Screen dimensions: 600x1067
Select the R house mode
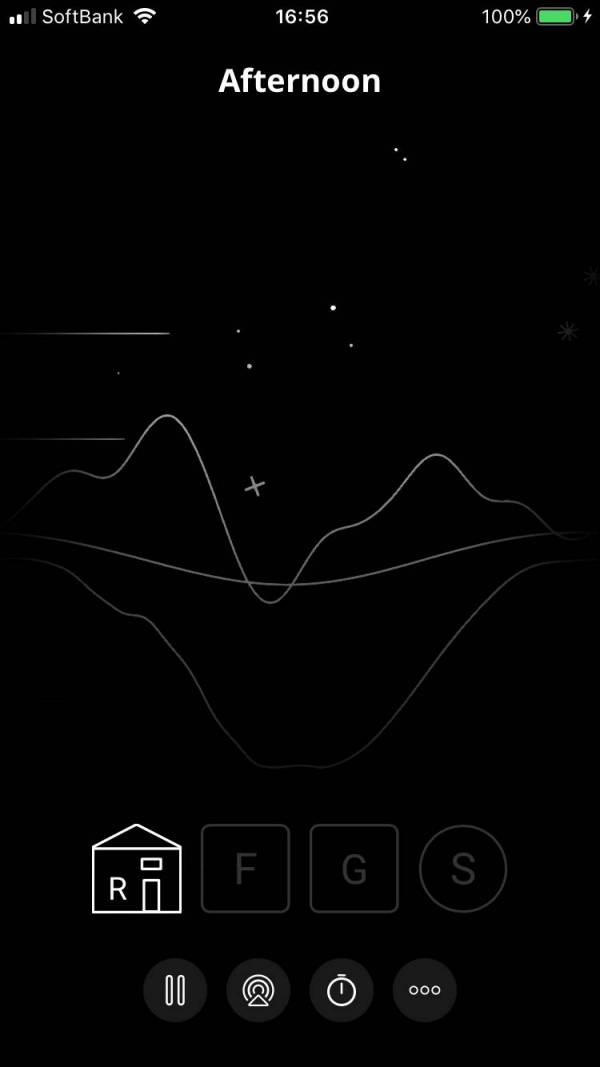[x=137, y=869]
